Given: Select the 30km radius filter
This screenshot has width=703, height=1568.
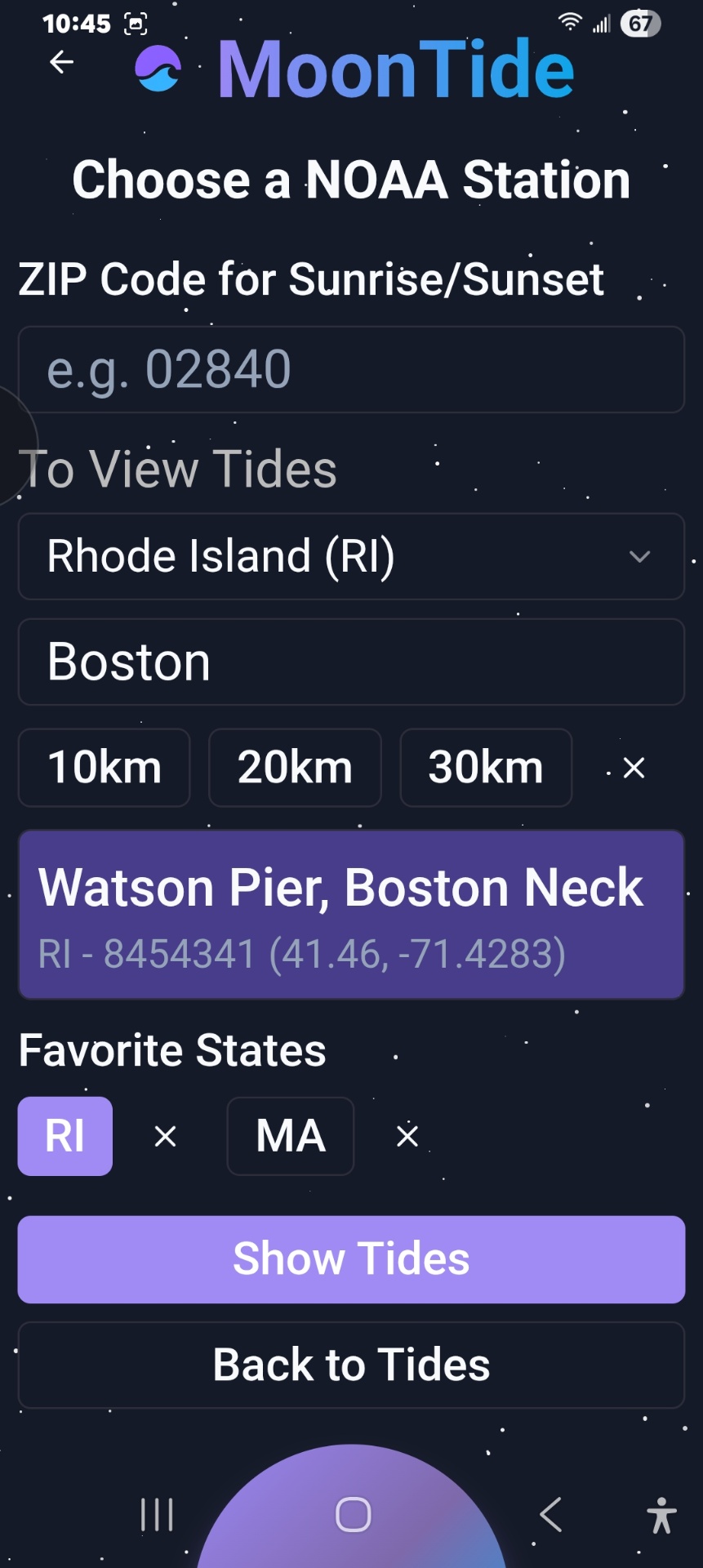Looking at the screenshot, I should pyautogui.click(x=485, y=767).
